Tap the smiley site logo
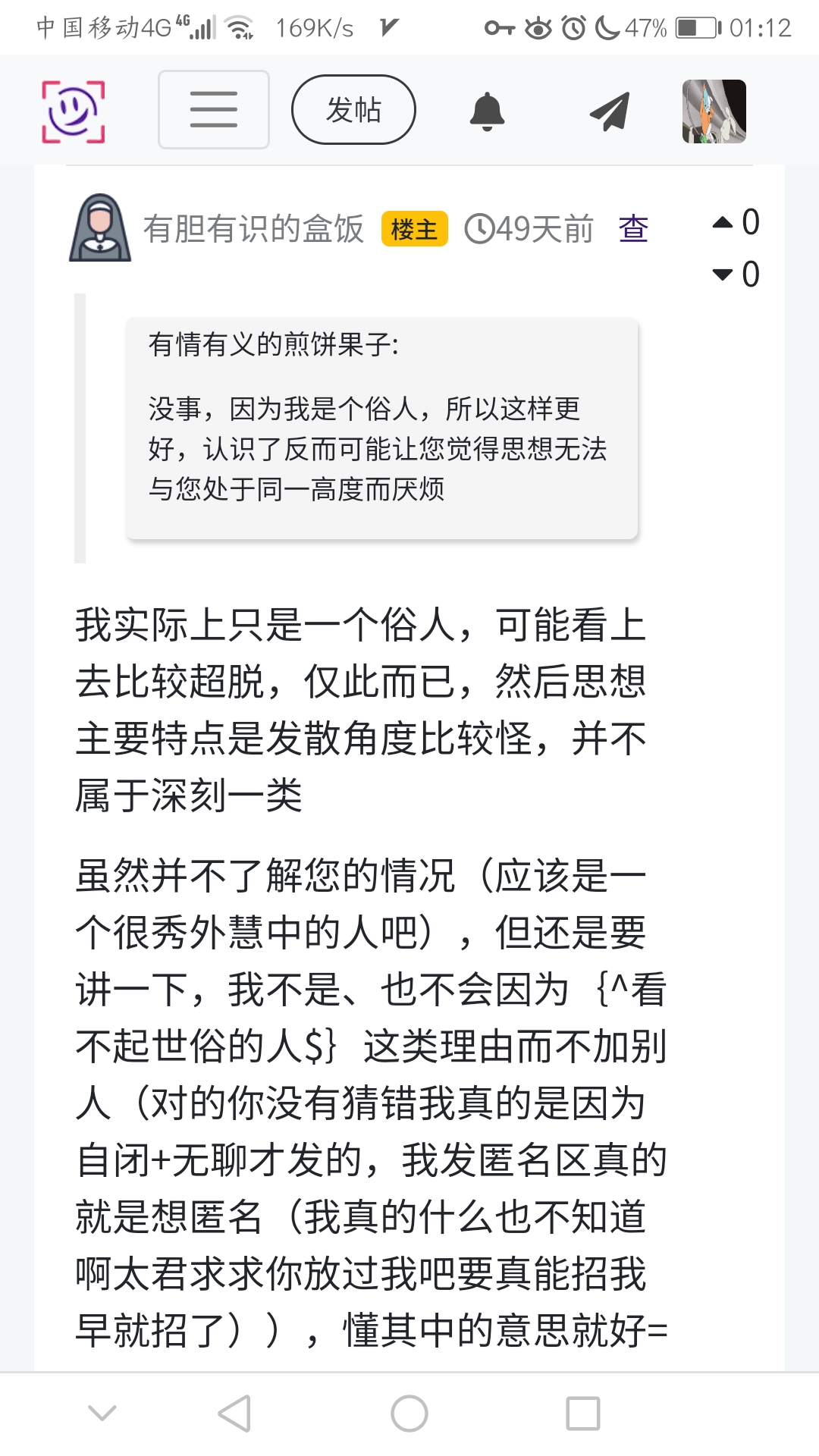819x1456 pixels. (73, 111)
